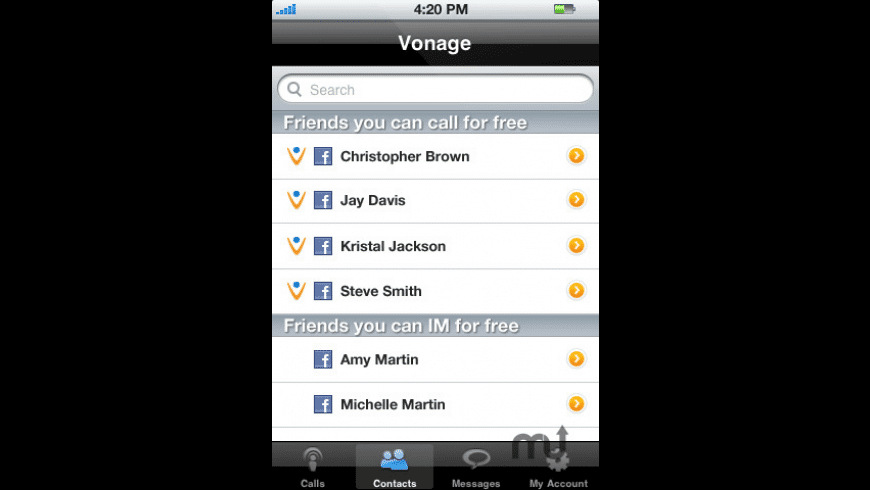Switch to the Messages tab
Viewport: 870px width, 490px height.
476,468
